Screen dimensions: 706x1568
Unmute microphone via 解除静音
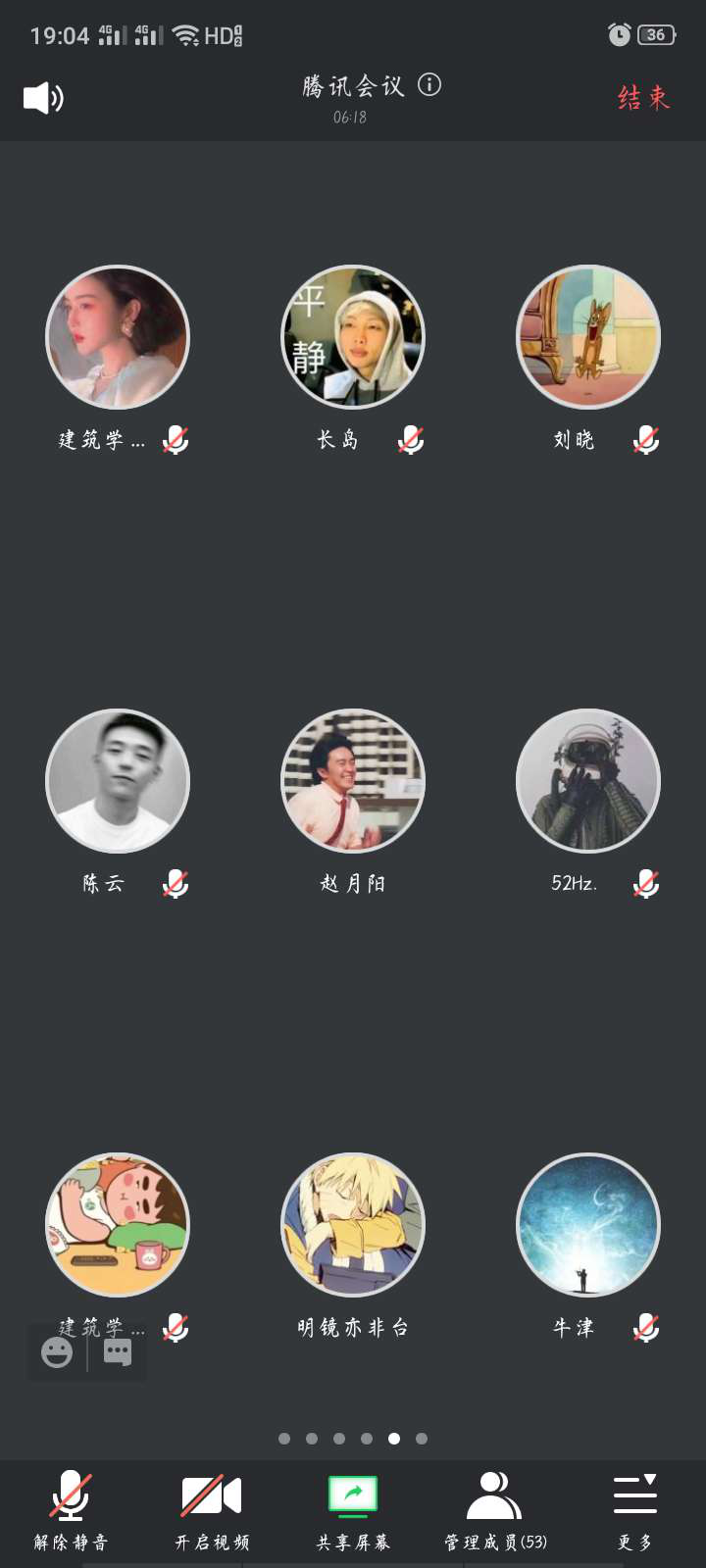pyautogui.click(x=71, y=1512)
